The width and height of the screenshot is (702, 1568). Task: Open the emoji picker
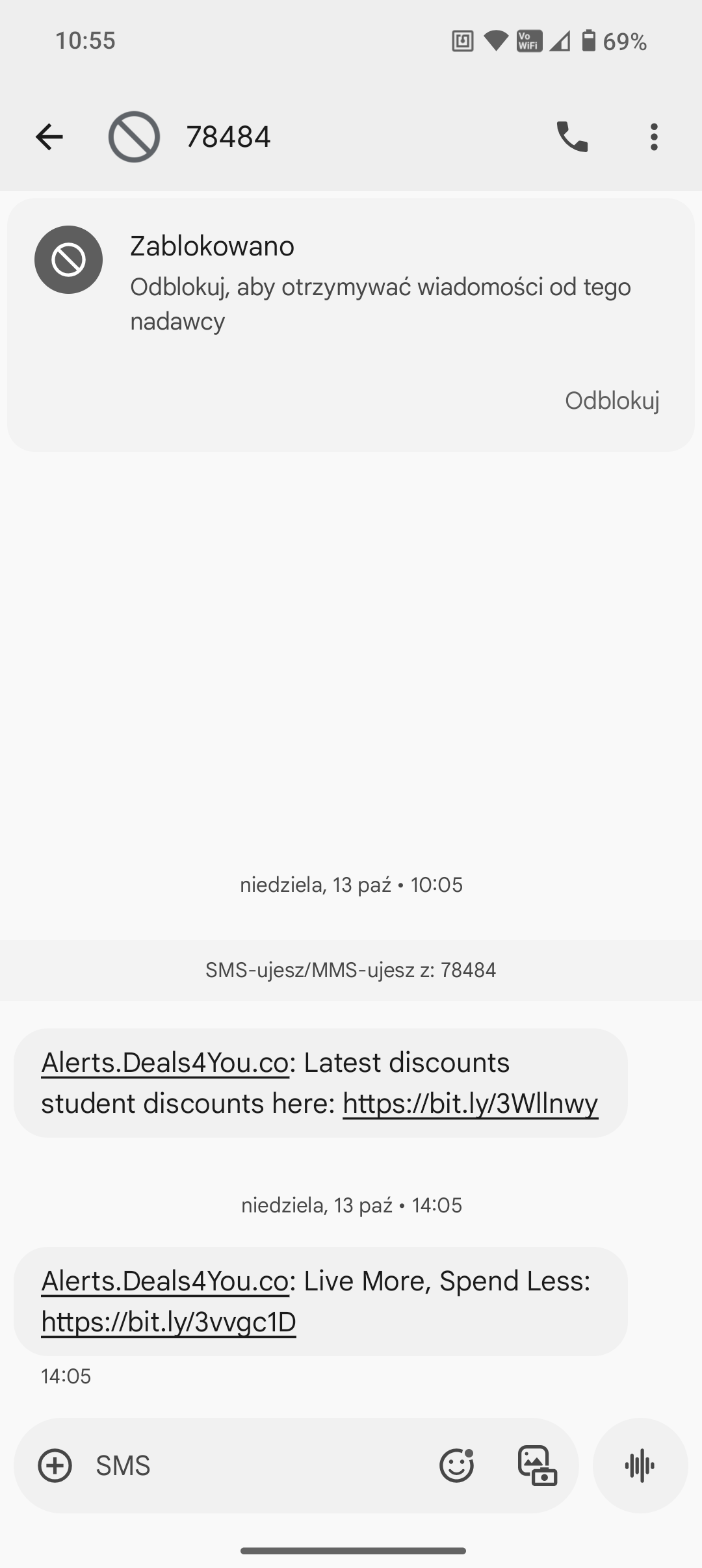456,1466
